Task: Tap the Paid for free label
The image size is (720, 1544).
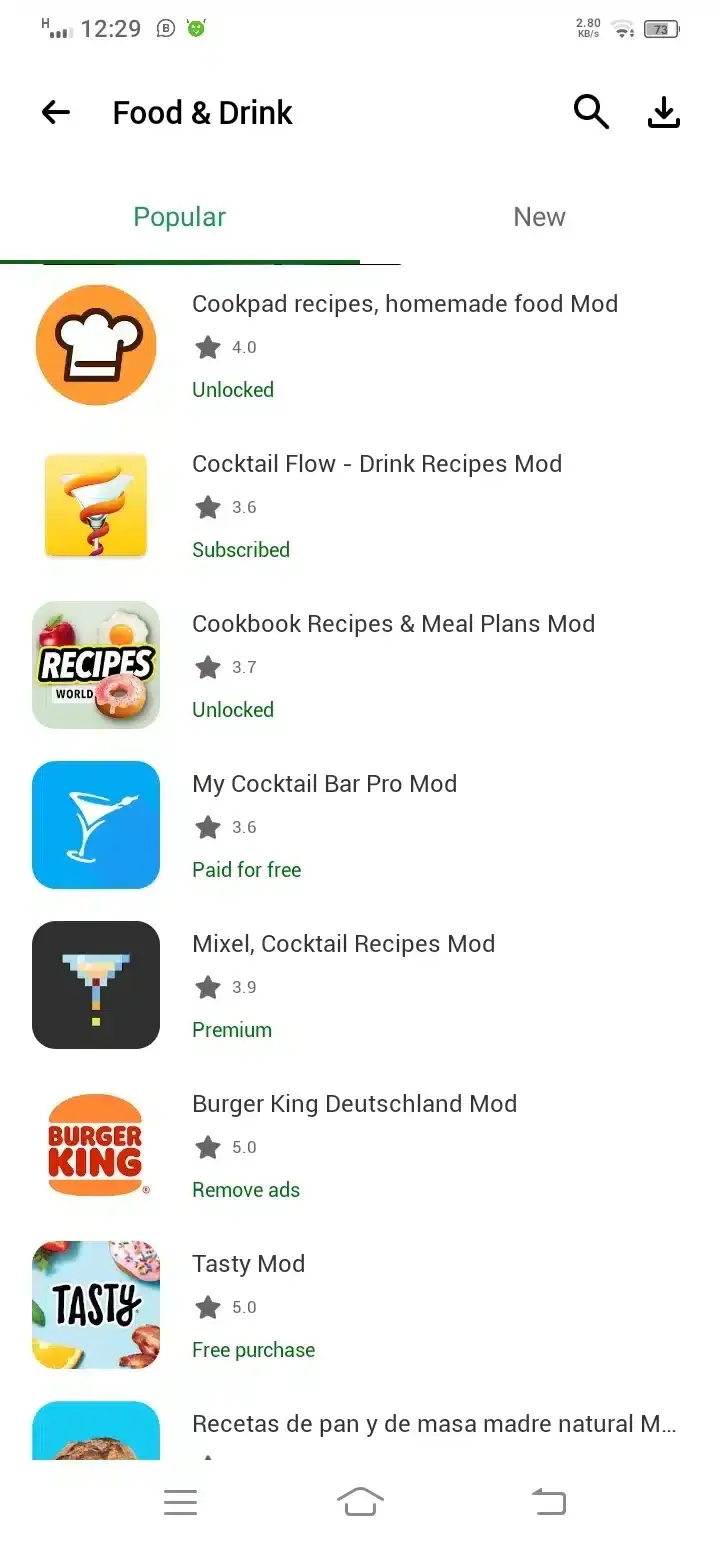Action: (246, 870)
